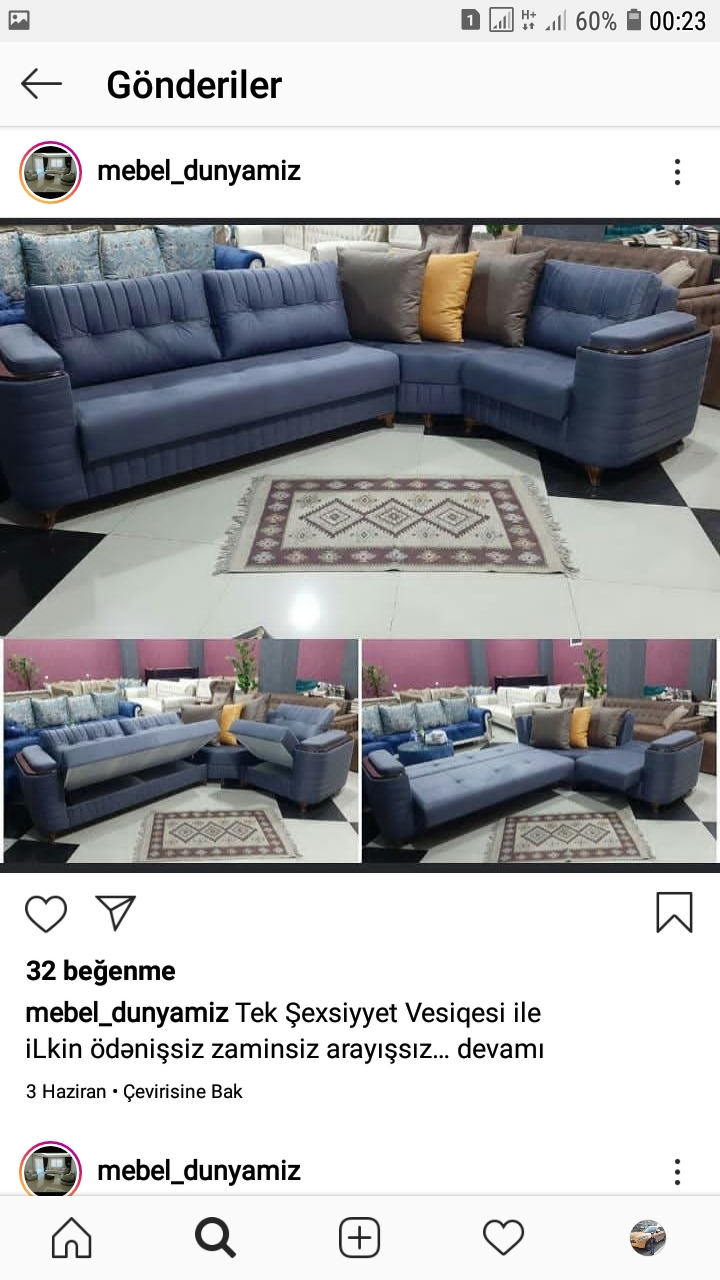Screen dimensions: 720x1280
Task: Go back from Gönderiler
Action: coord(42,85)
